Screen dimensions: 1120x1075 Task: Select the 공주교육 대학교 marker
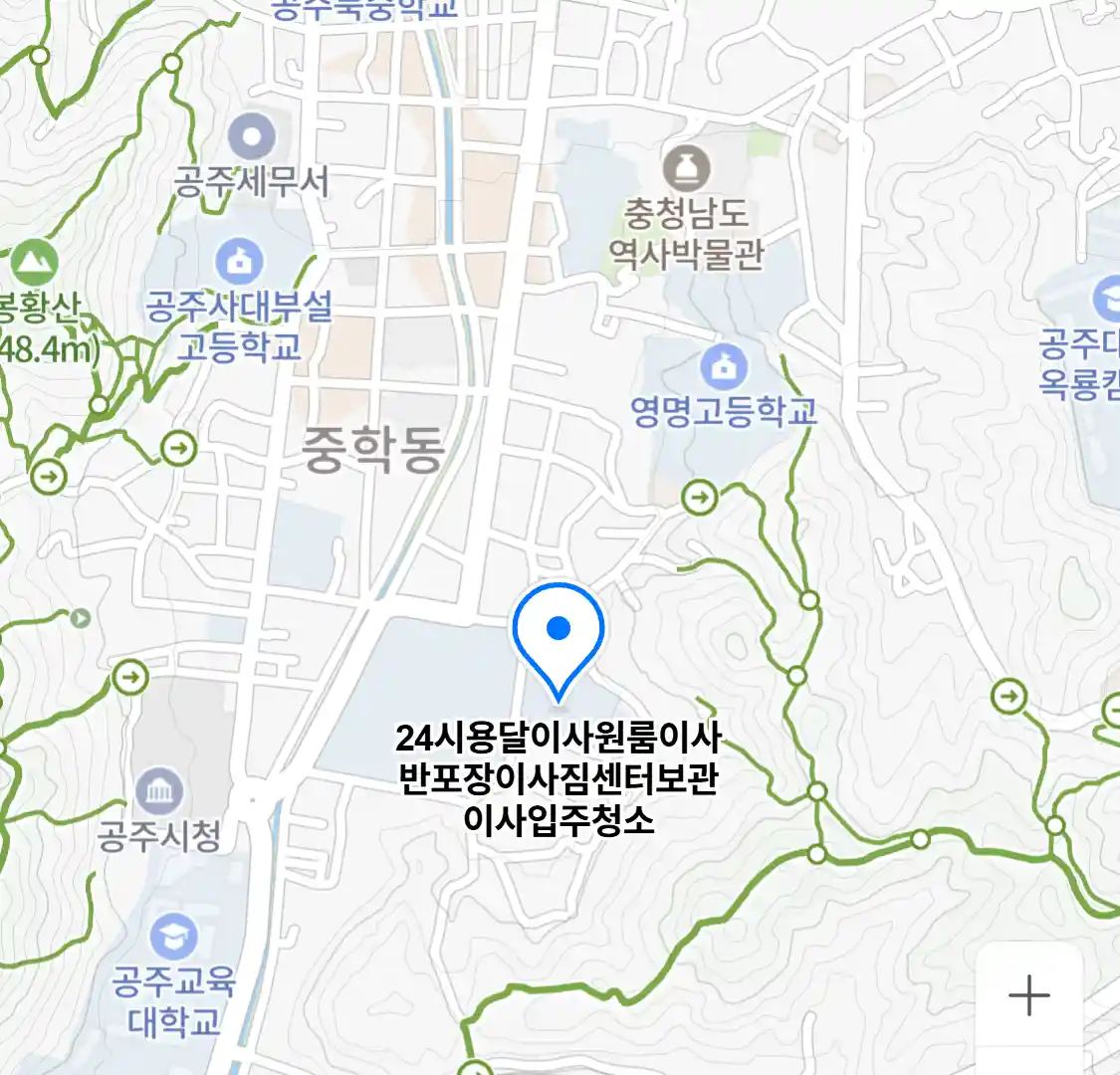click(x=173, y=938)
